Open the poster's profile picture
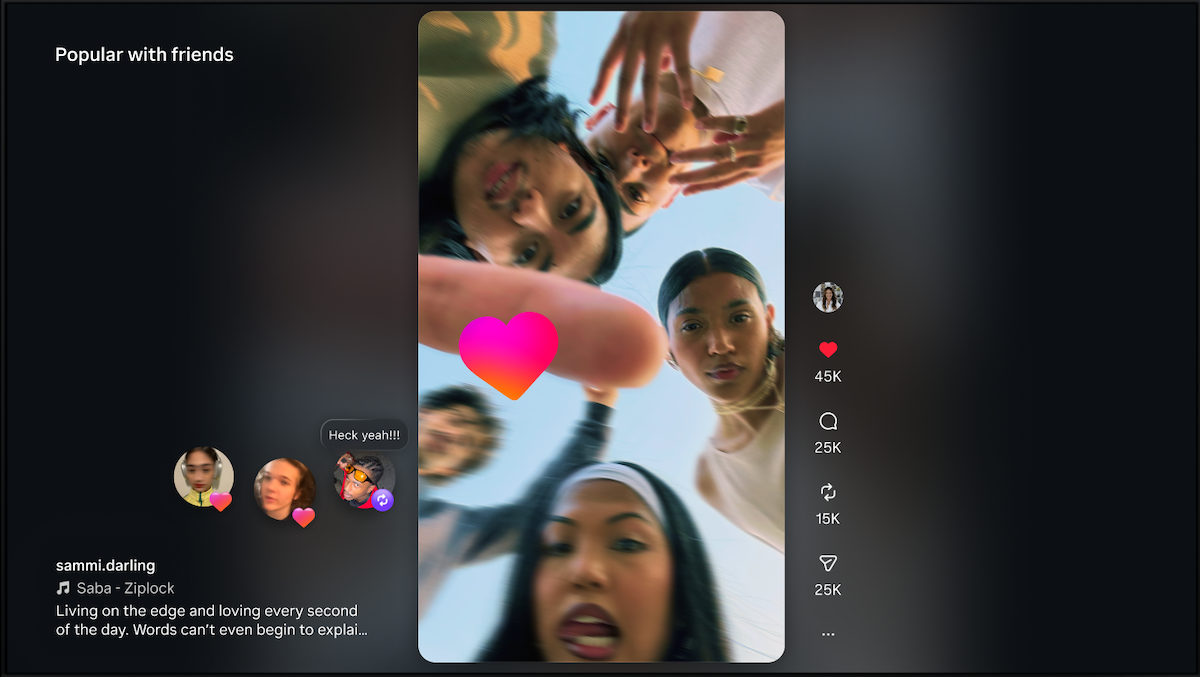This screenshot has width=1200, height=677. click(x=828, y=297)
